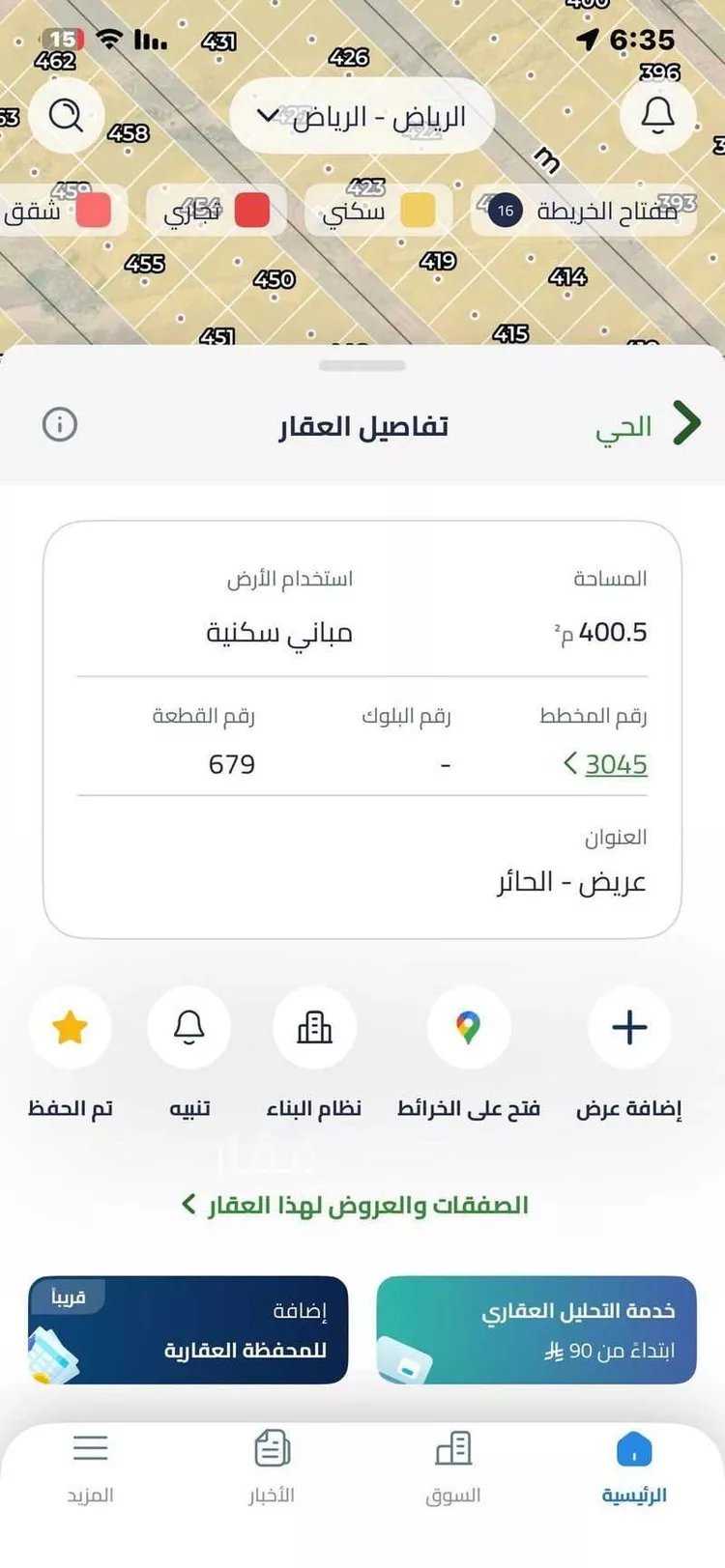Tap the info icon beside تفاصيل العقار
This screenshot has height=1568, width=725.
(60, 425)
